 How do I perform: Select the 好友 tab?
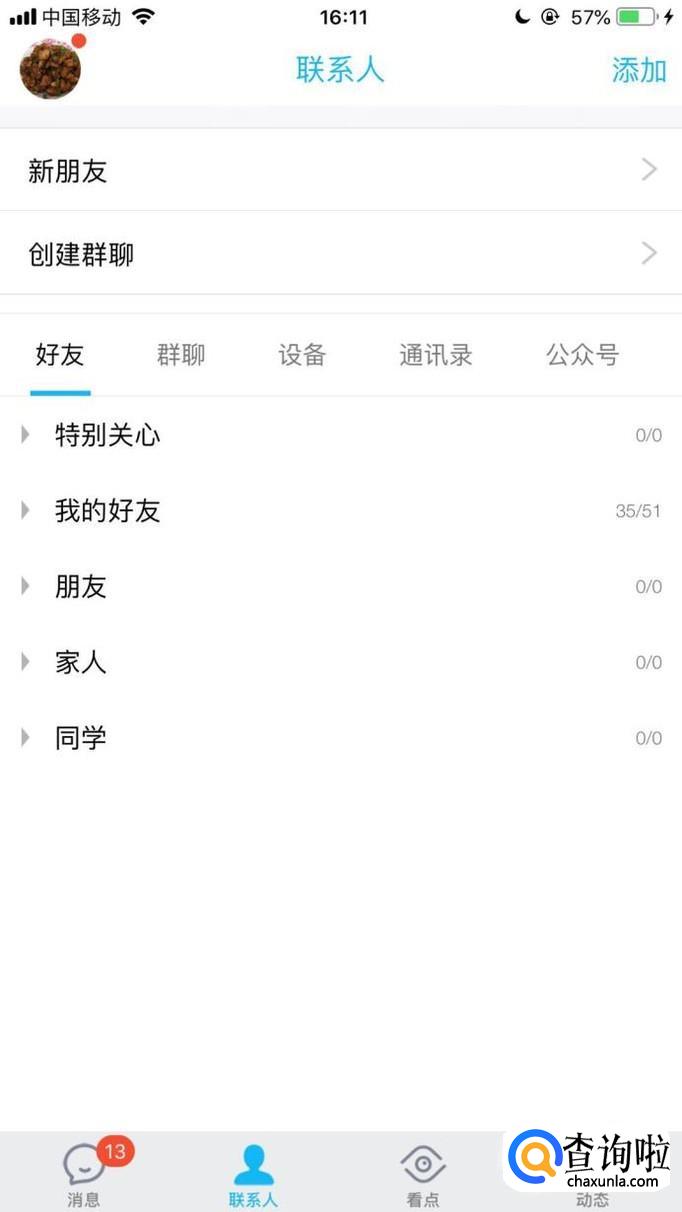tap(60, 355)
